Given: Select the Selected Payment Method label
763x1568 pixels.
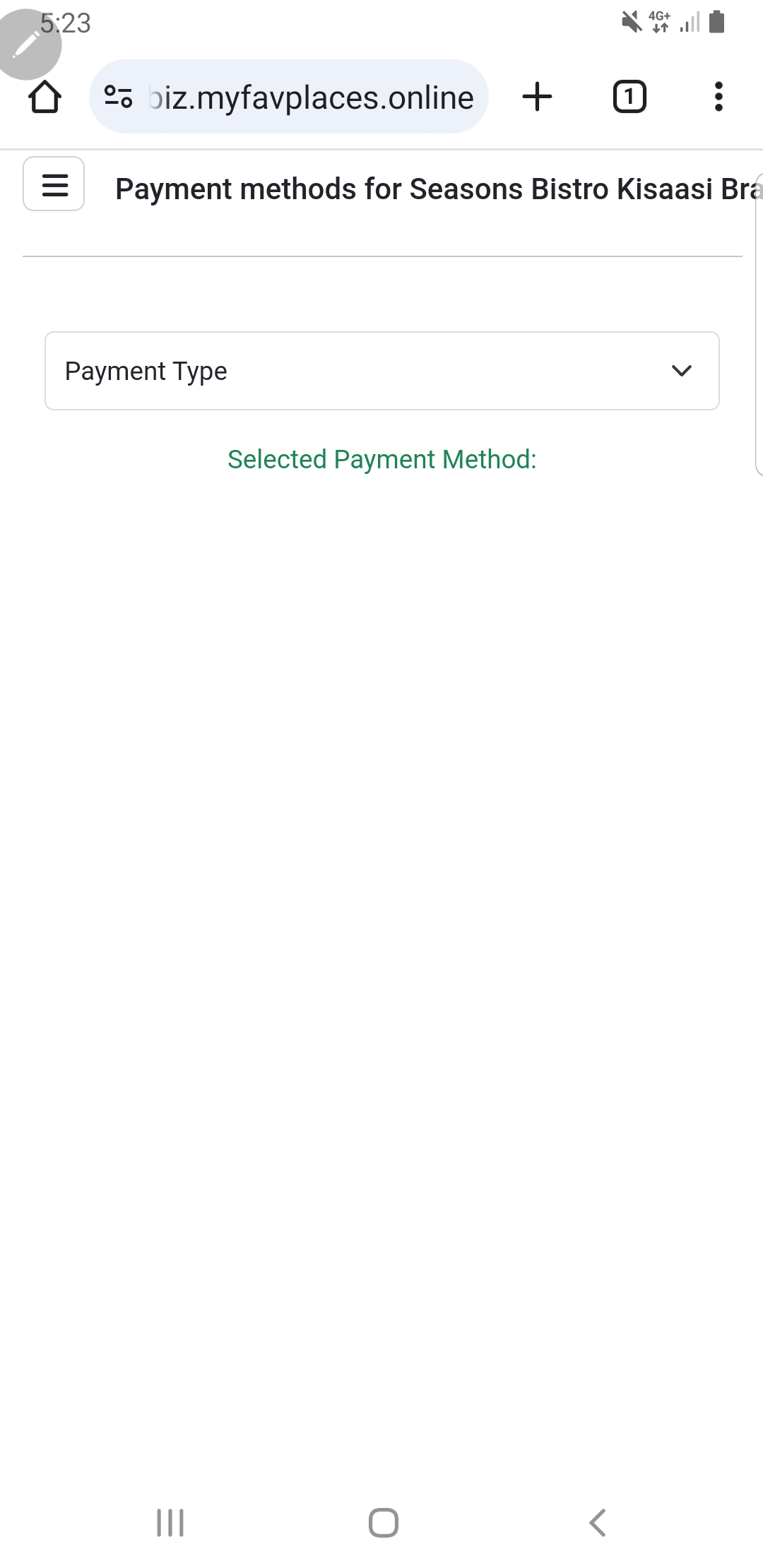Looking at the screenshot, I should (x=381, y=459).
